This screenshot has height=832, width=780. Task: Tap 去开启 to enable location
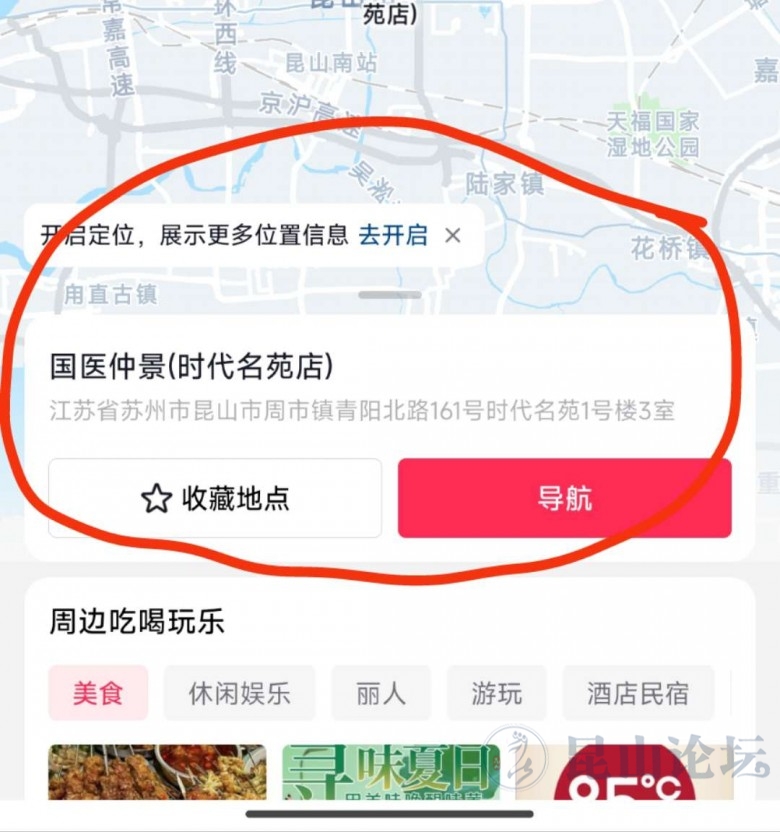(393, 236)
